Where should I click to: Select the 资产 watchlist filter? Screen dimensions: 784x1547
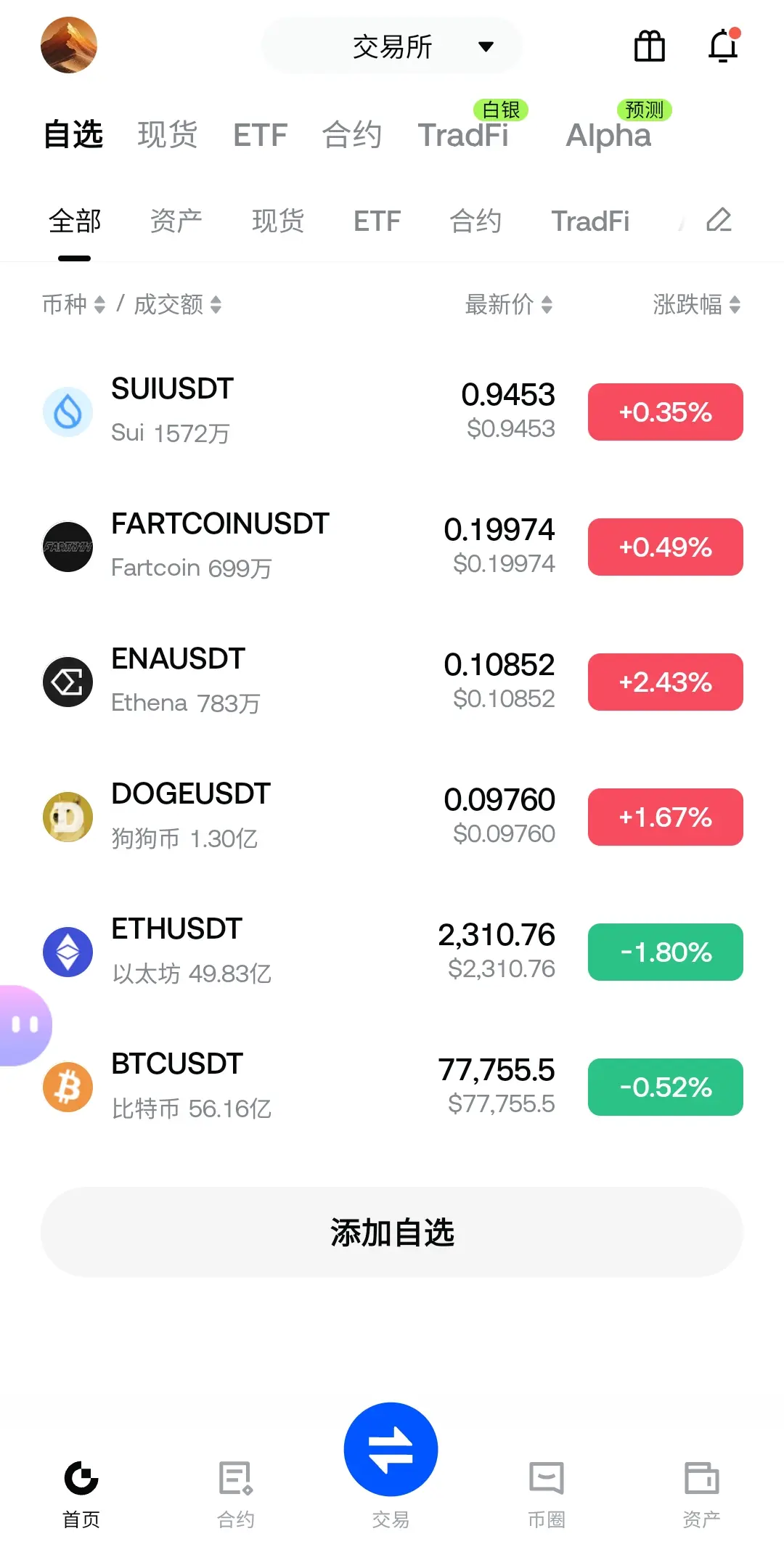[x=176, y=221]
